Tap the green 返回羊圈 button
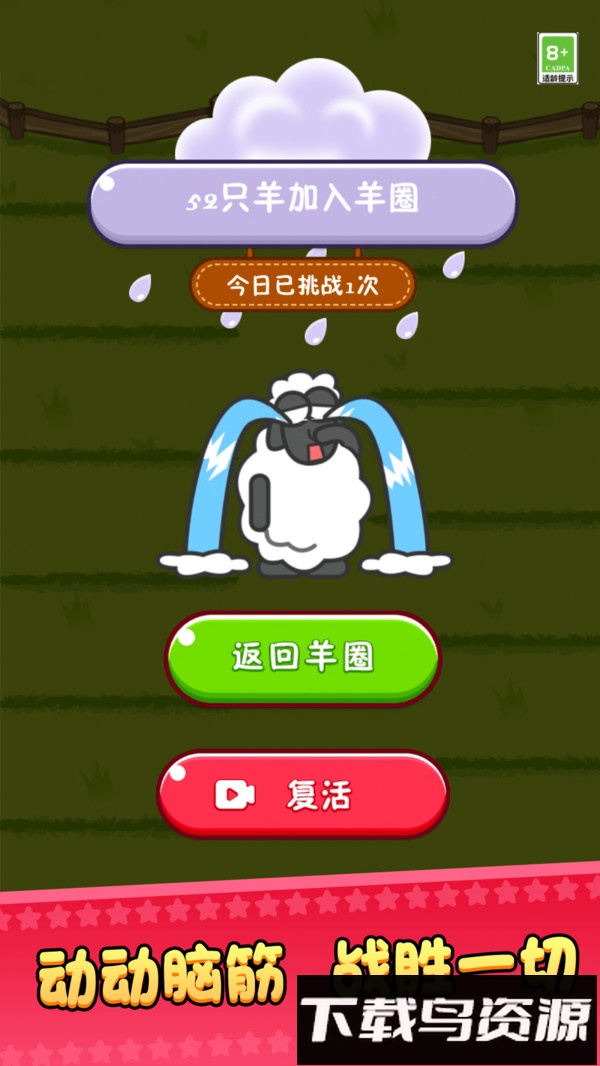 coord(303,658)
